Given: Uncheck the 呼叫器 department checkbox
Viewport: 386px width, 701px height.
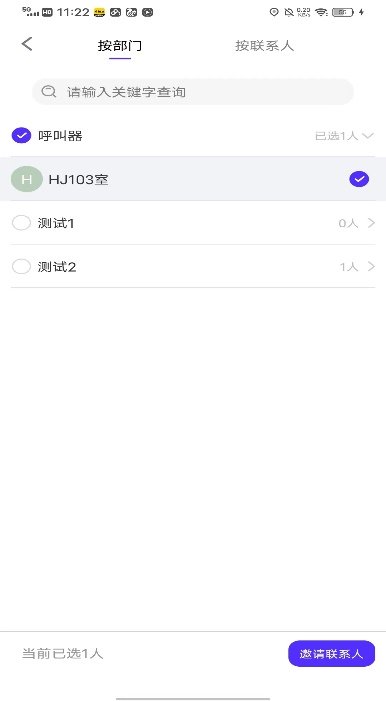Looking at the screenshot, I should coord(21,135).
